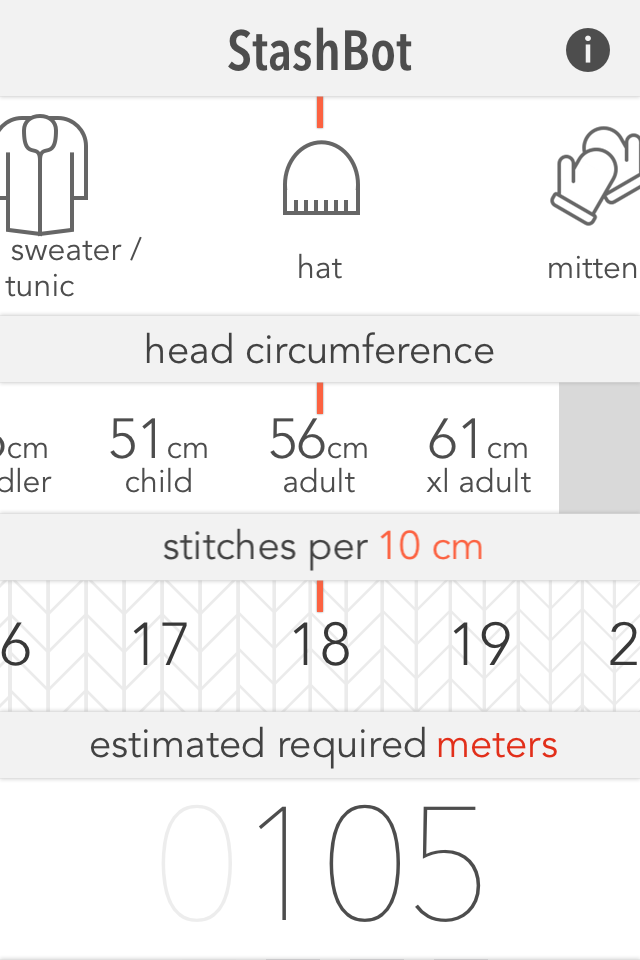640x960 pixels.
Task: Select 18 stitches gauge
Action: click(x=320, y=646)
